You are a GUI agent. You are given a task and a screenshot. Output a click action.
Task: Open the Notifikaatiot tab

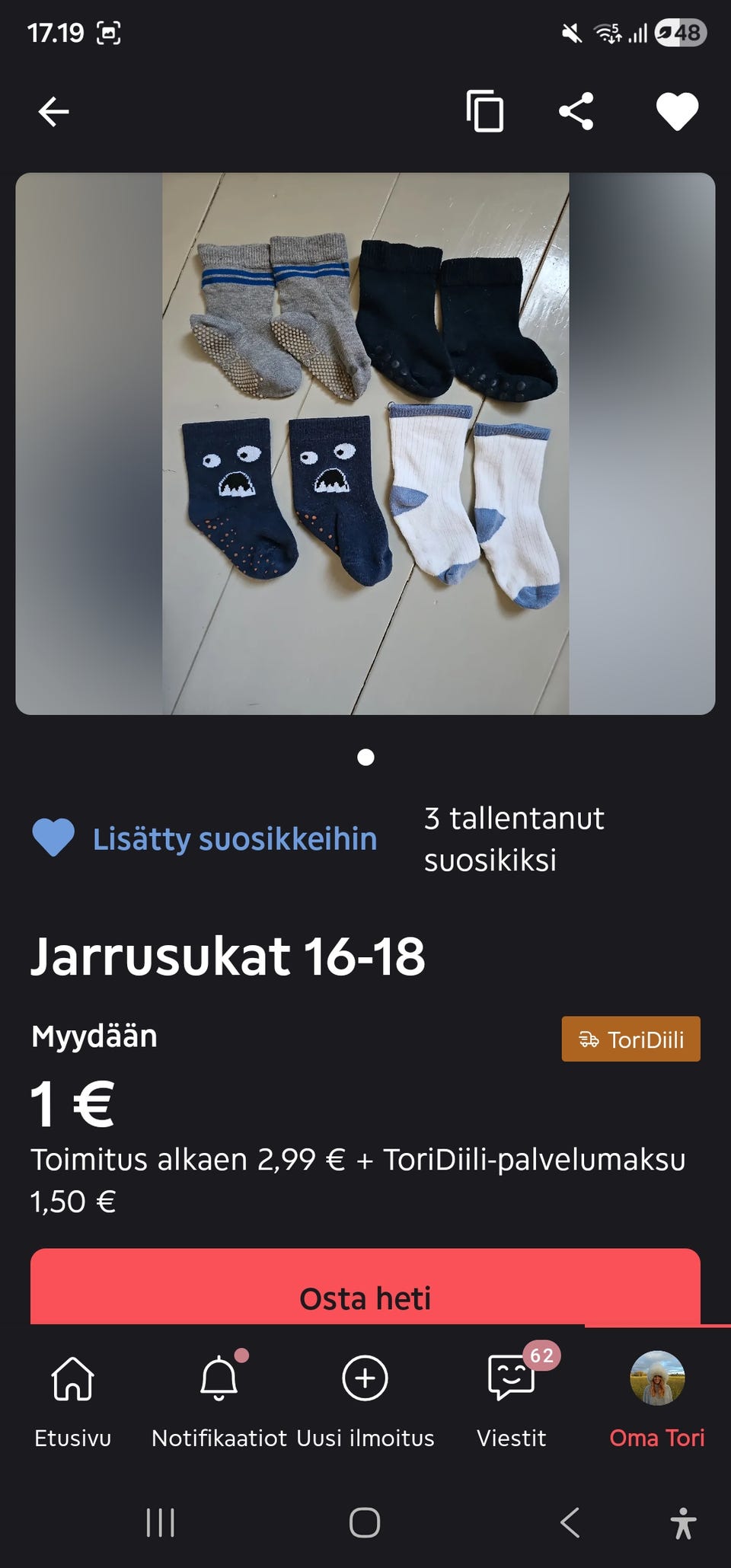click(219, 1400)
